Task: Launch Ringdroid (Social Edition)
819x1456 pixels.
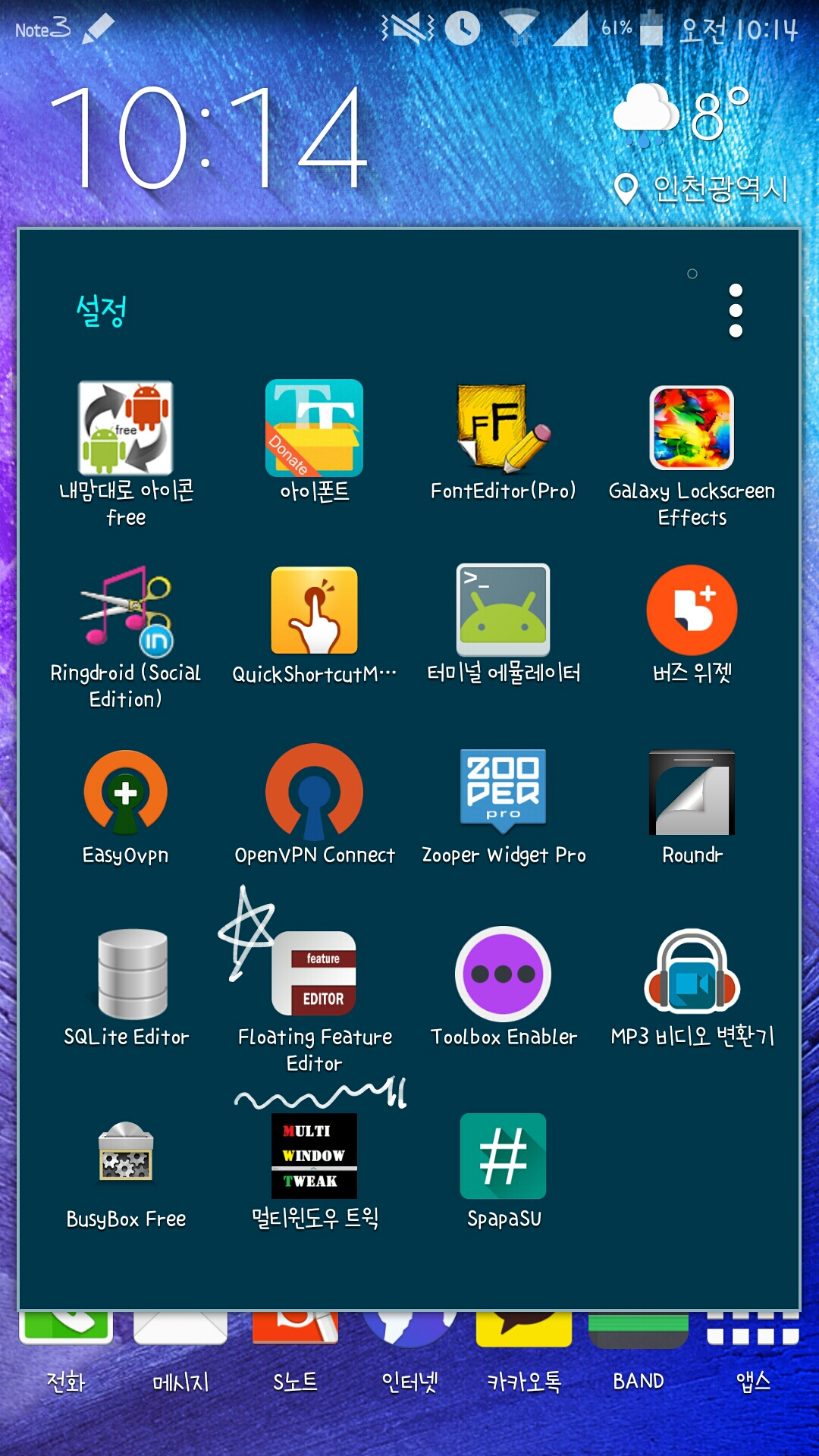Action: (x=126, y=610)
